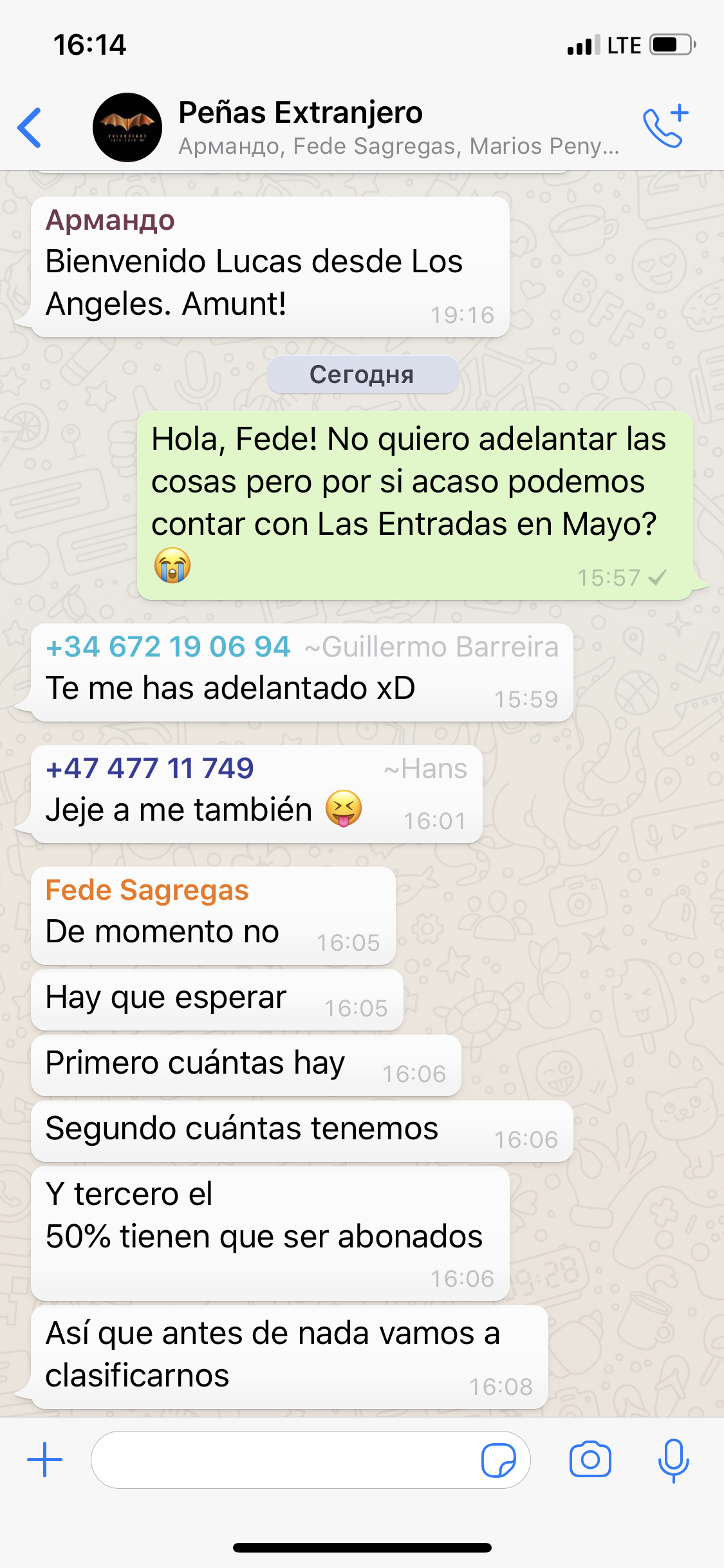
Task: Tap sender name Fede Sagregas
Action: [147, 891]
